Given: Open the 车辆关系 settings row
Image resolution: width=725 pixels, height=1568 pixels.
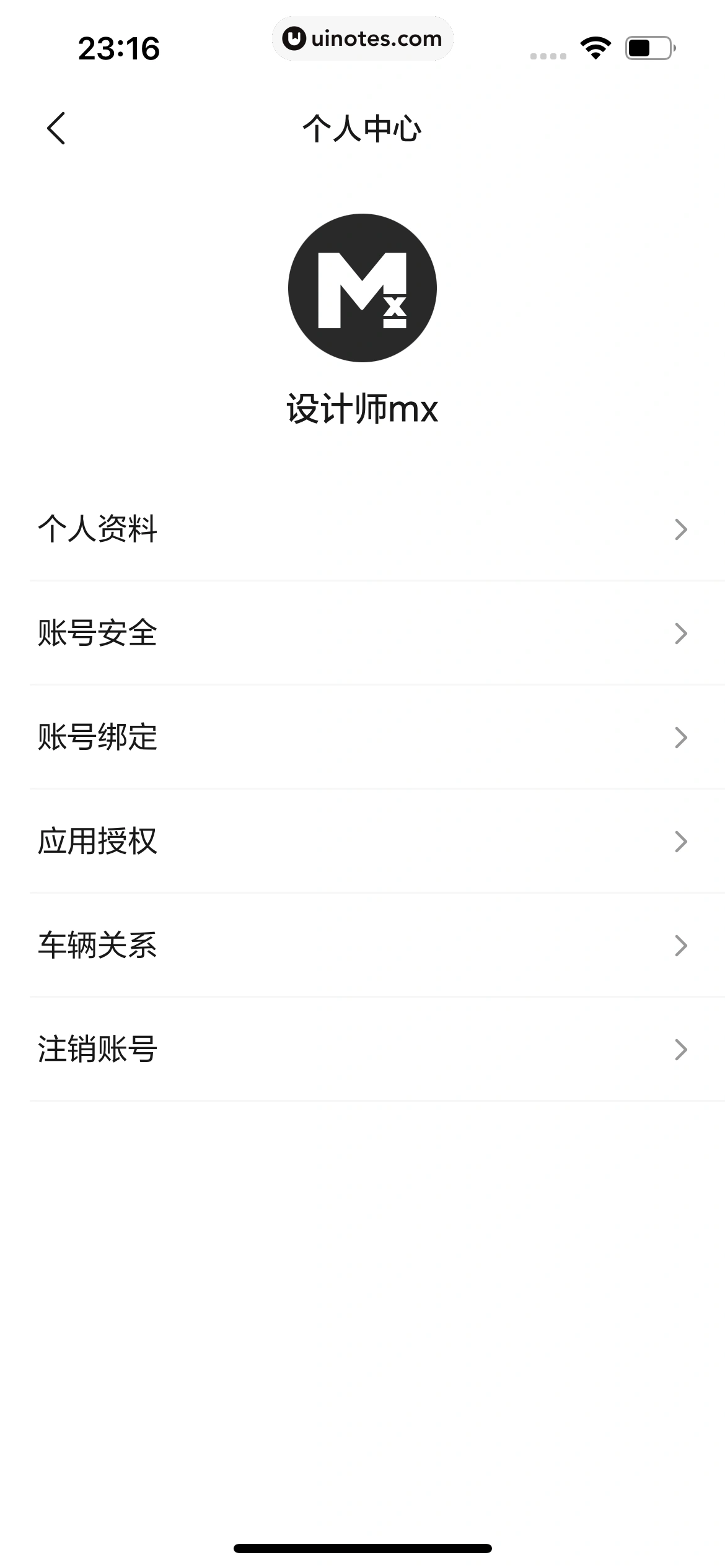Looking at the screenshot, I should 362,944.
